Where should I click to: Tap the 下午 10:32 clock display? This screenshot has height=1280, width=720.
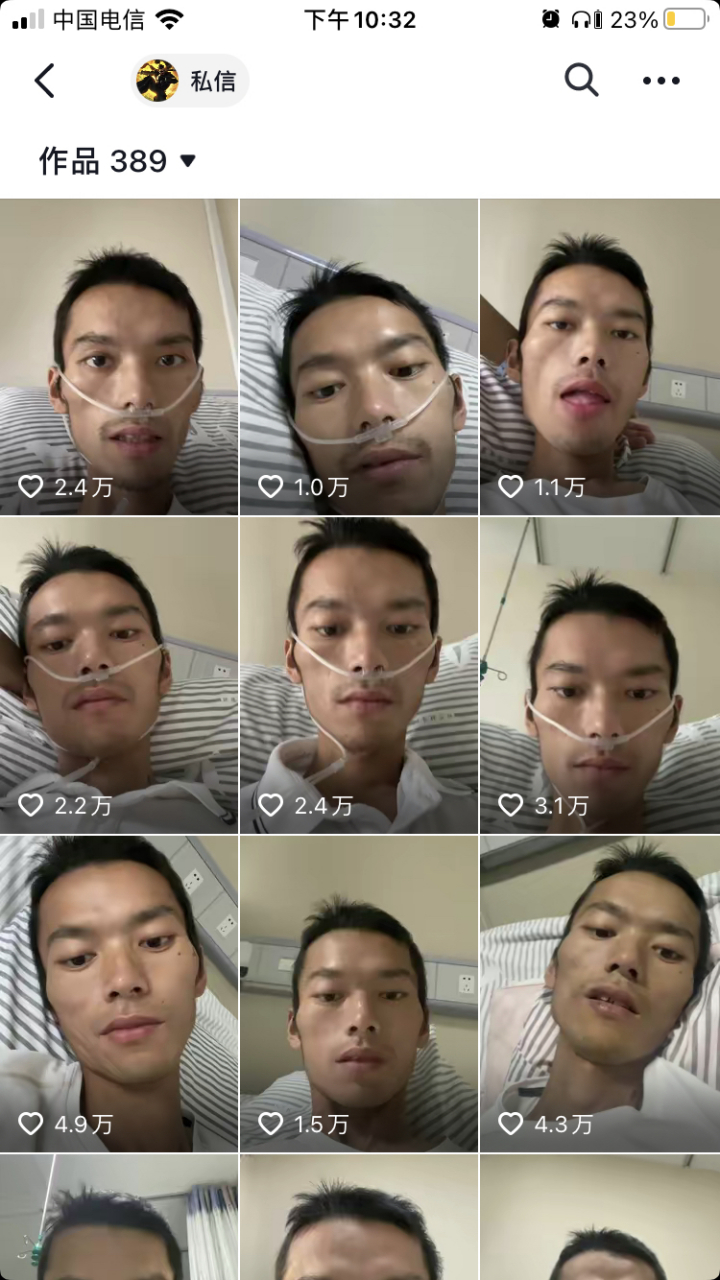[359, 18]
